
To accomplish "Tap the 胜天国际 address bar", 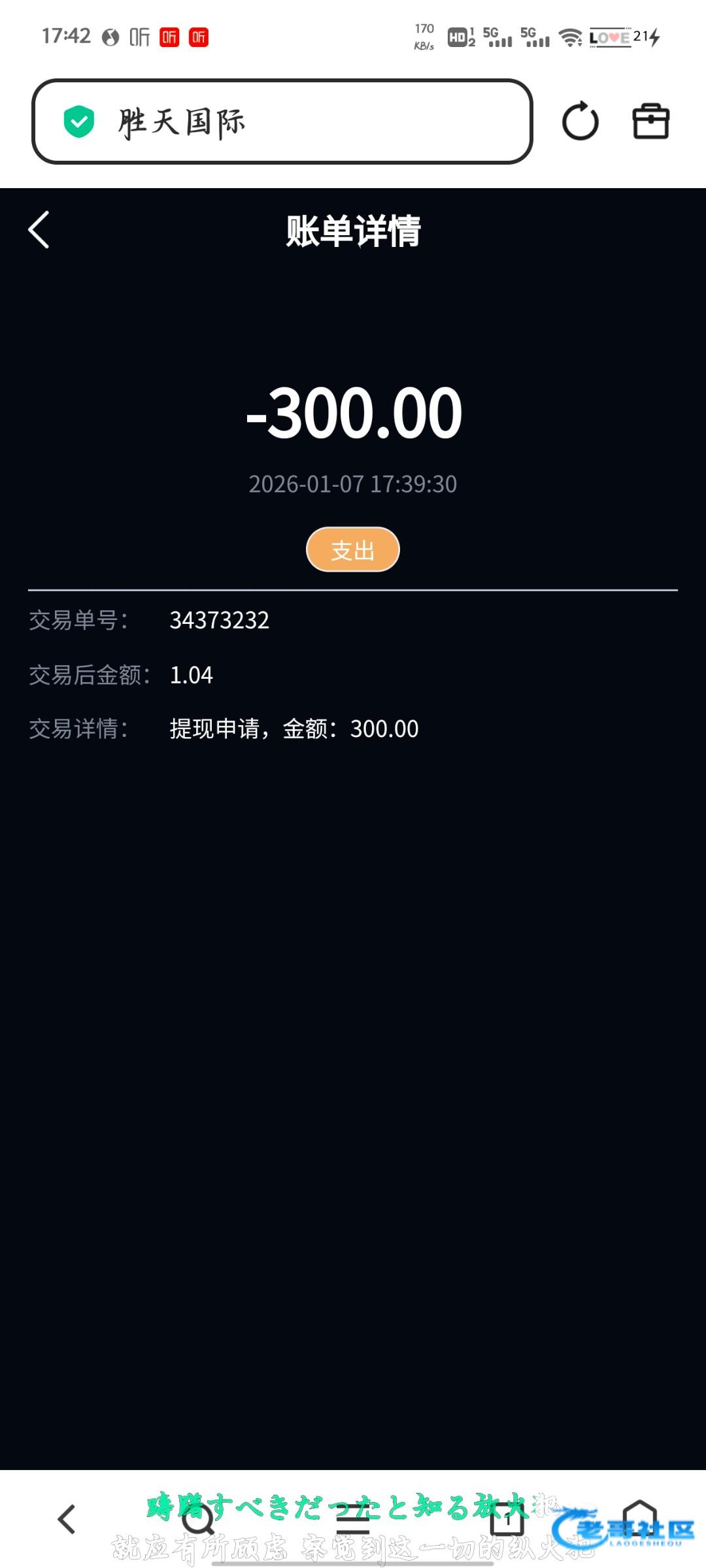I will click(x=282, y=122).
